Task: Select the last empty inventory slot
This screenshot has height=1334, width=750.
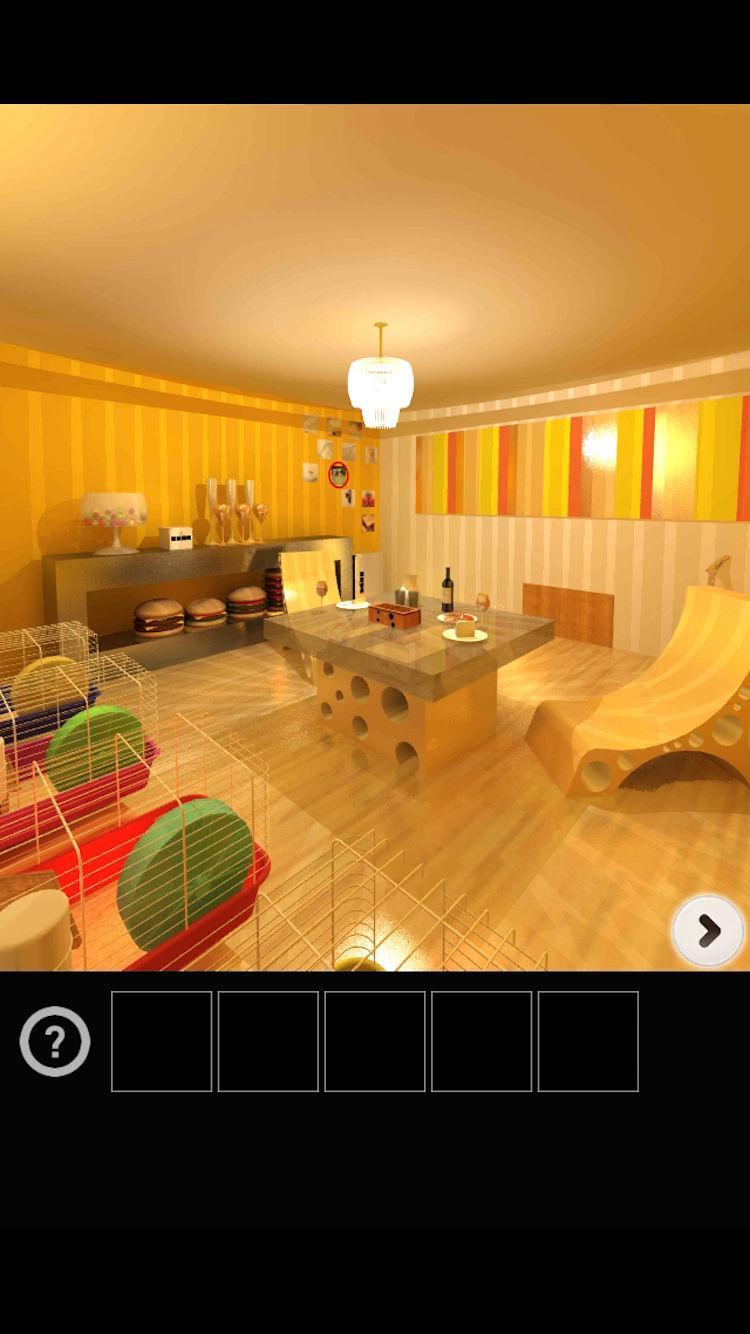Action: pos(588,1041)
